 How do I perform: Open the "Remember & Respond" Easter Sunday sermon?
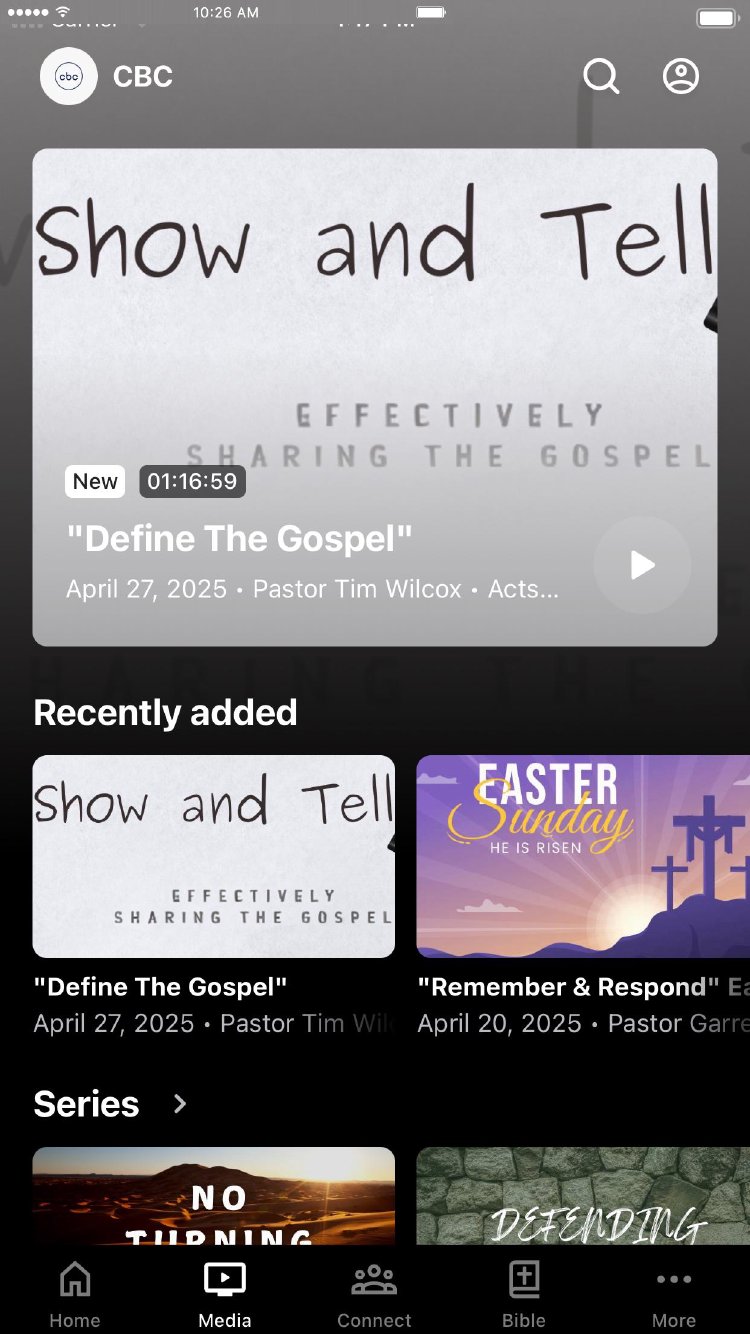pos(582,856)
